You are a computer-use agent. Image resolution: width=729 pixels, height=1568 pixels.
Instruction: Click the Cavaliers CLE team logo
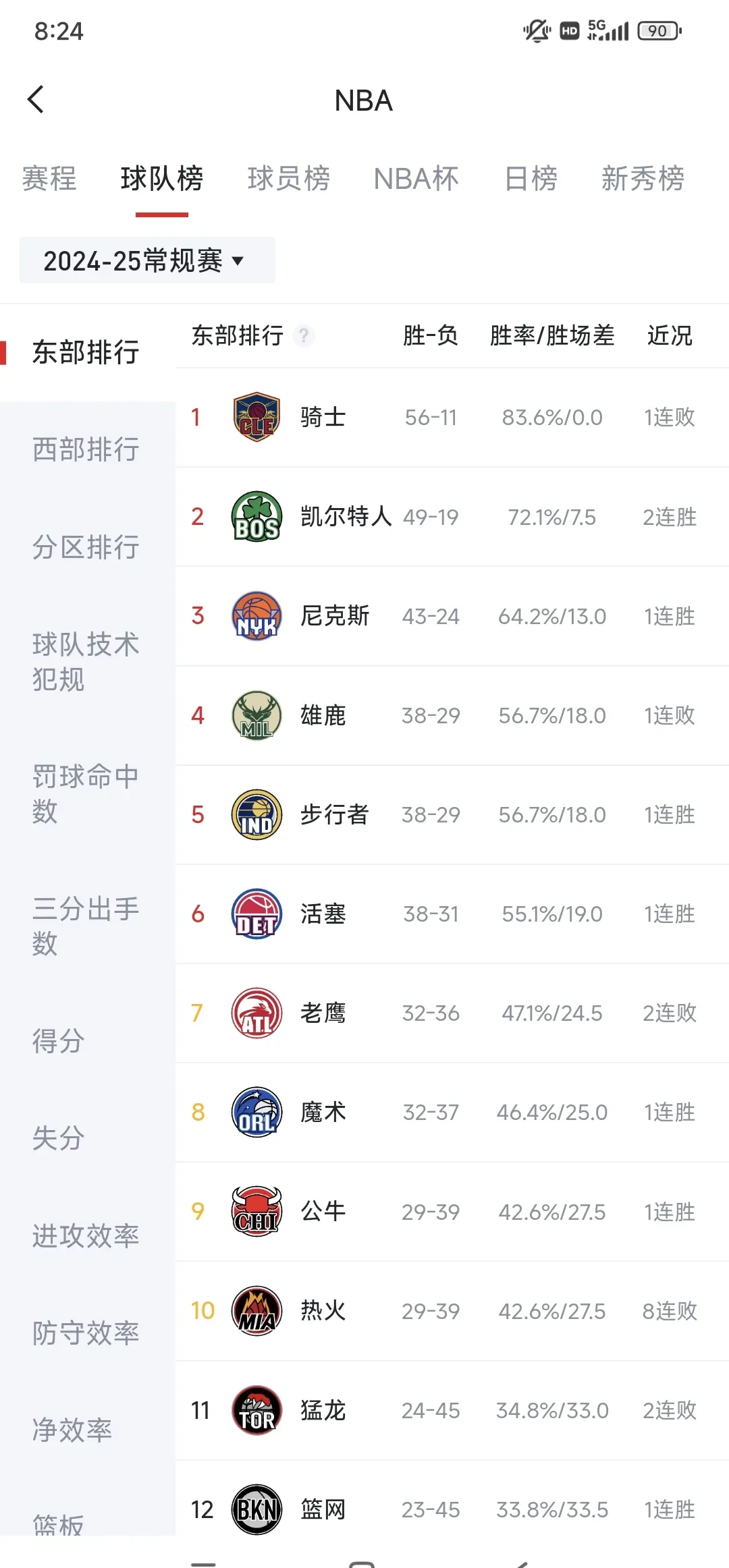point(256,417)
